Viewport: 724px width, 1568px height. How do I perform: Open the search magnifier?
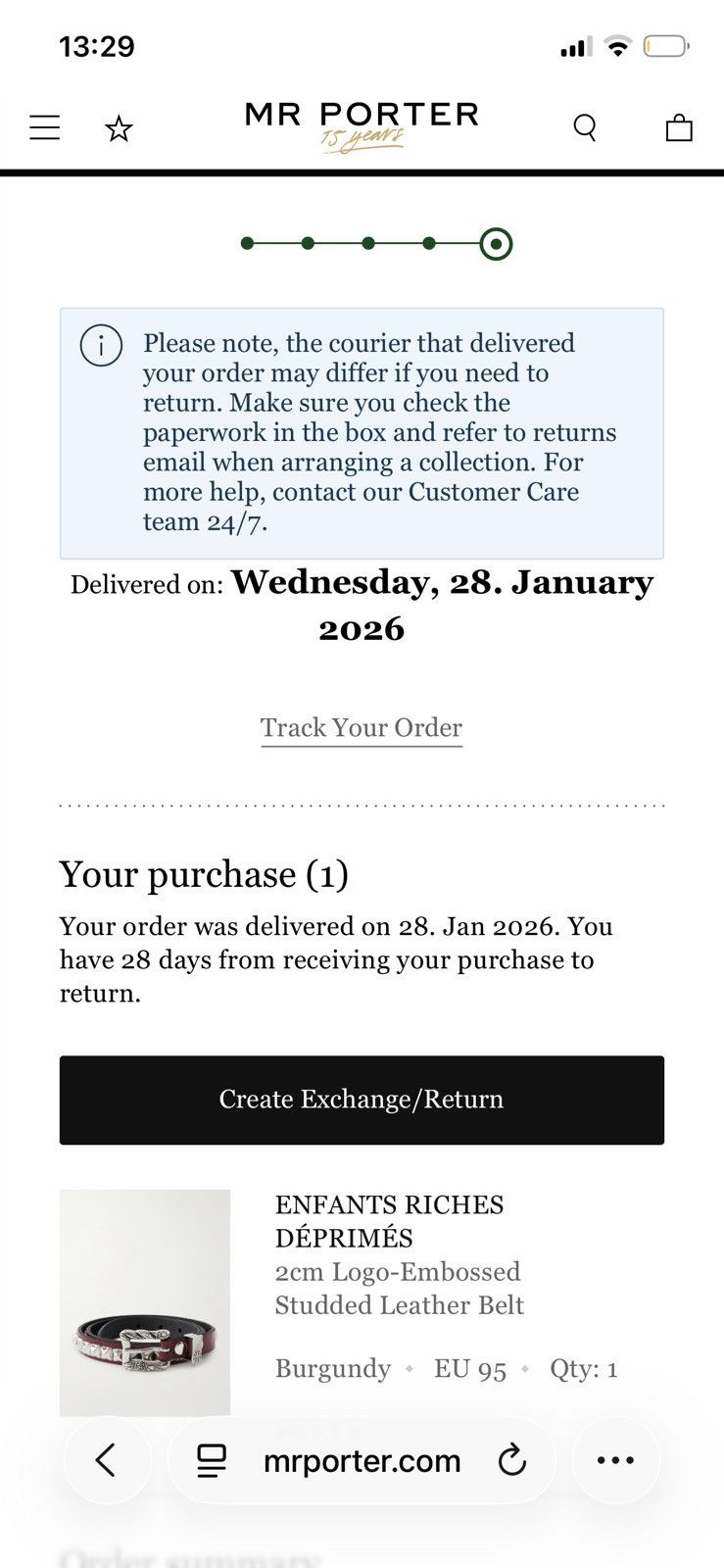pos(585,128)
